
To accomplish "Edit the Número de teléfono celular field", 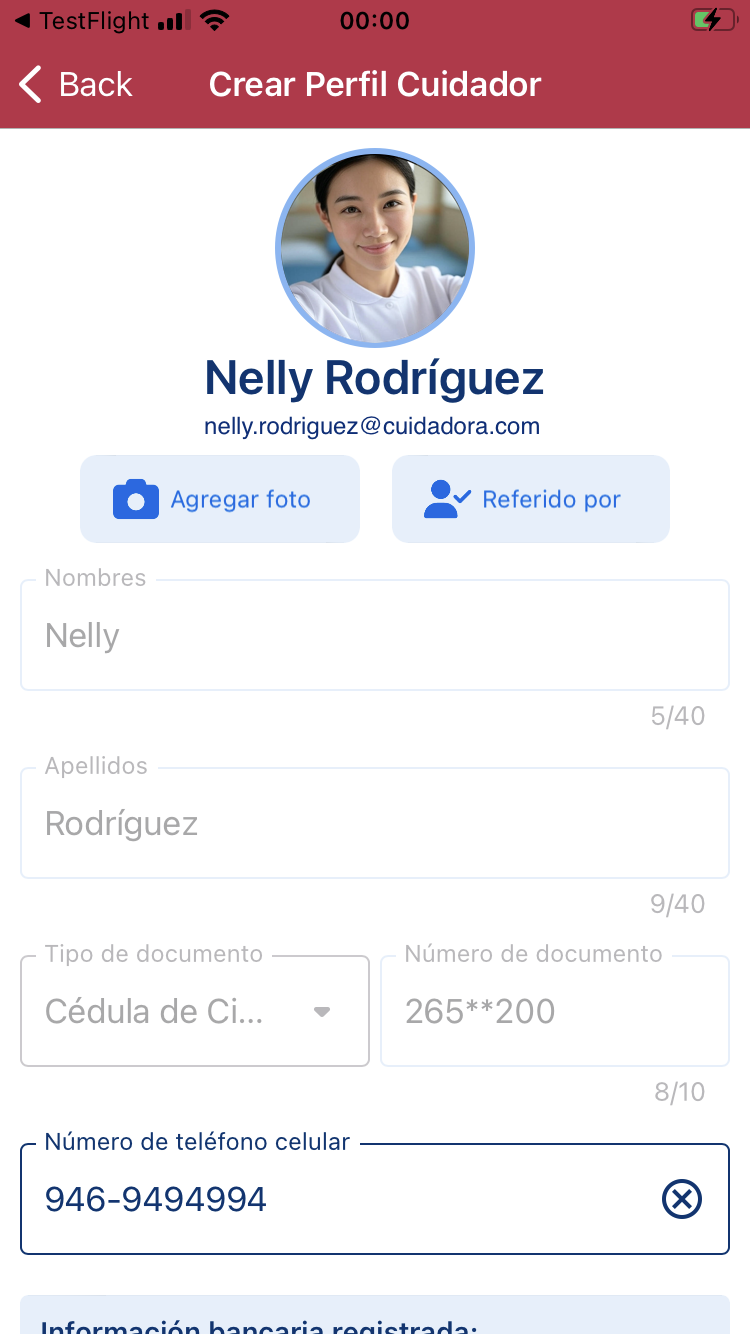I will point(340,1199).
